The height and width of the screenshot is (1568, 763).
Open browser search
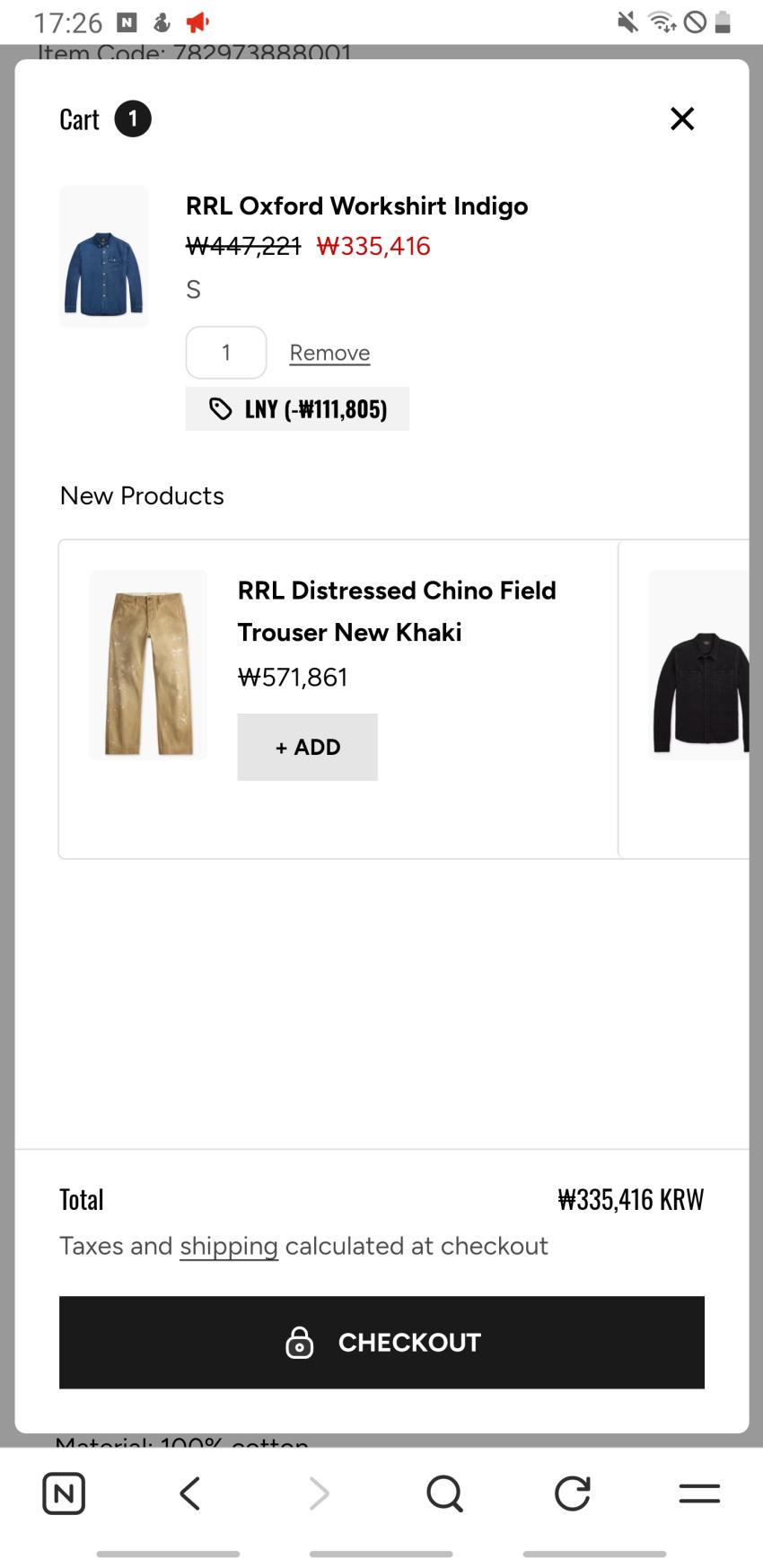444,1494
